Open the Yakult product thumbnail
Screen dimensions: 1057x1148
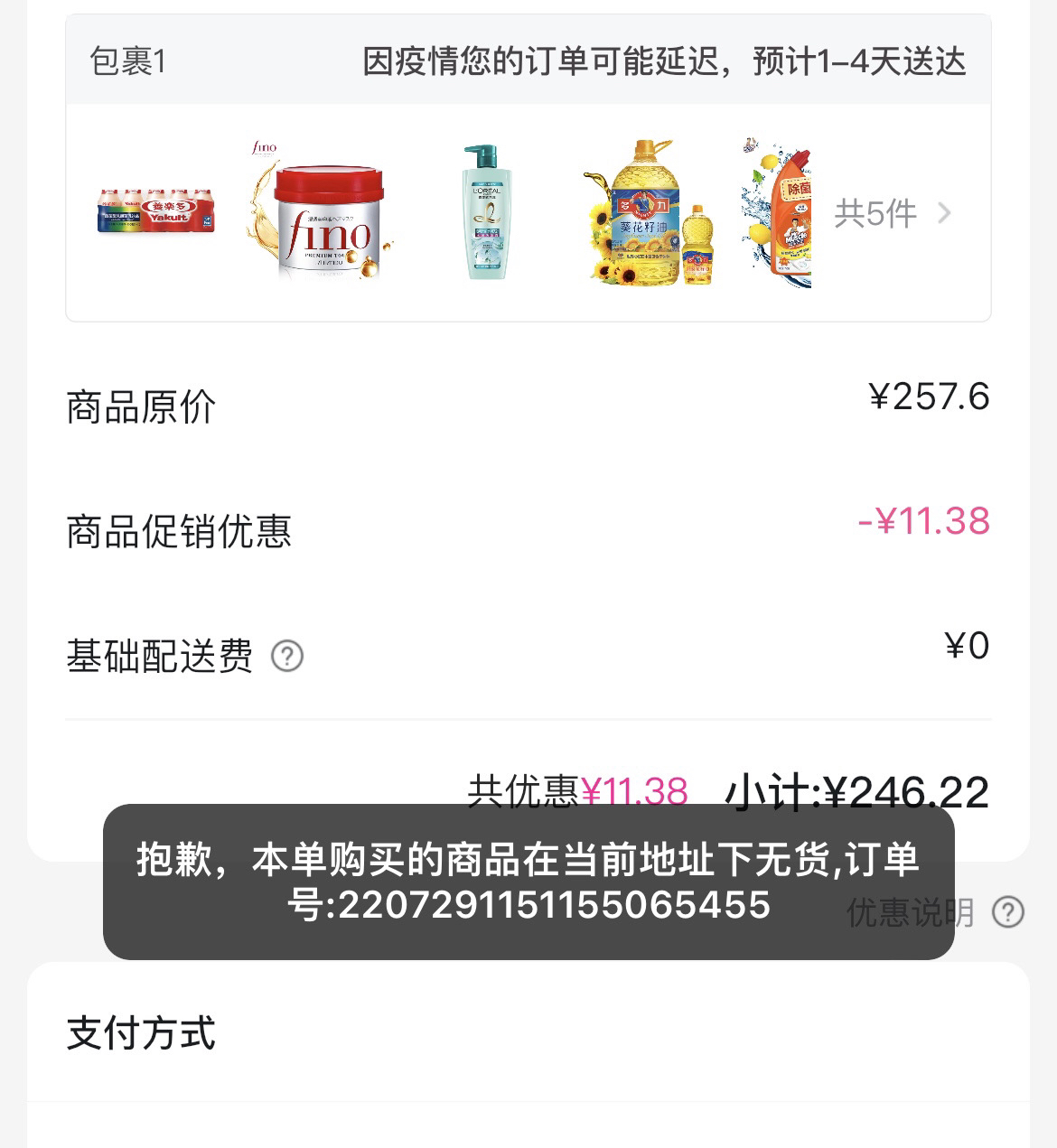click(156, 212)
